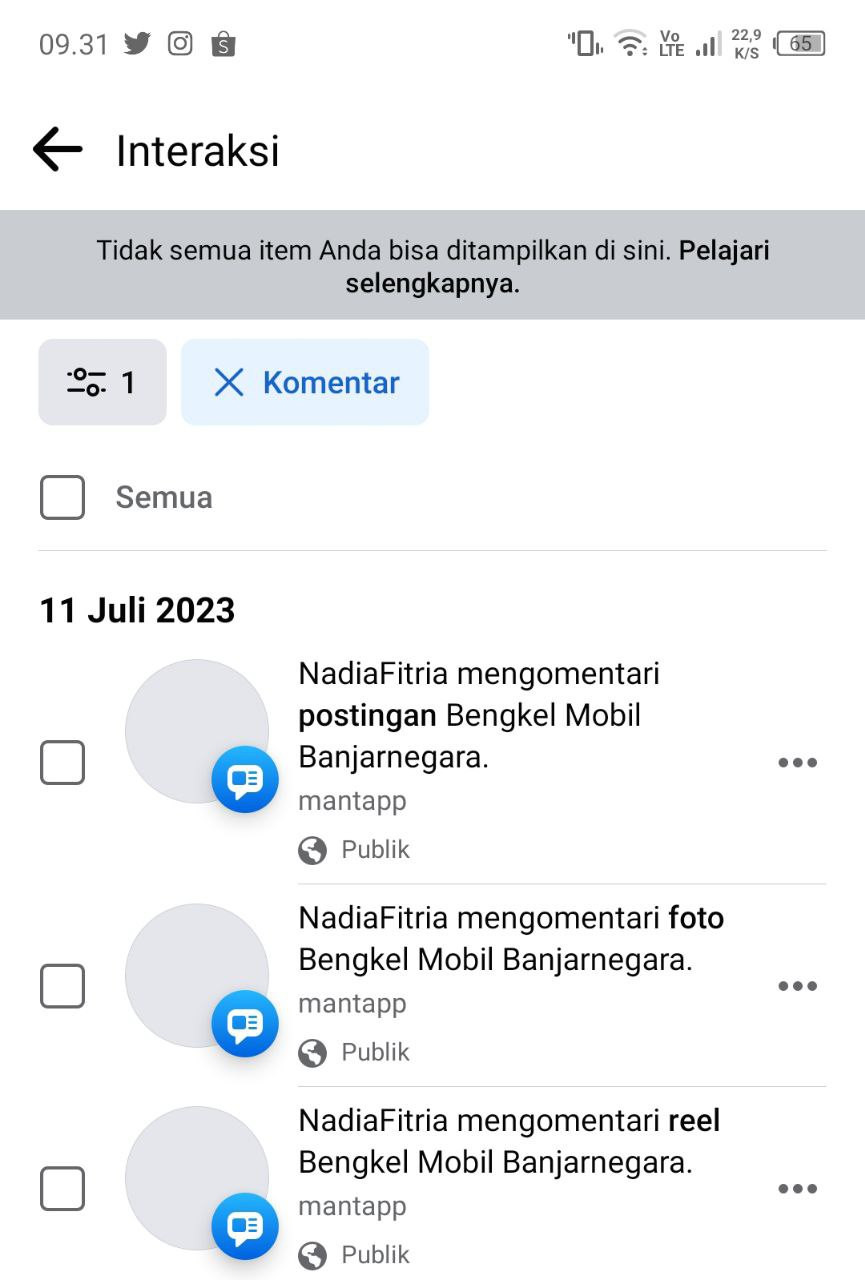Go back from the Interaksi screen
This screenshot has height=1280, width=865.
(57, 150)
